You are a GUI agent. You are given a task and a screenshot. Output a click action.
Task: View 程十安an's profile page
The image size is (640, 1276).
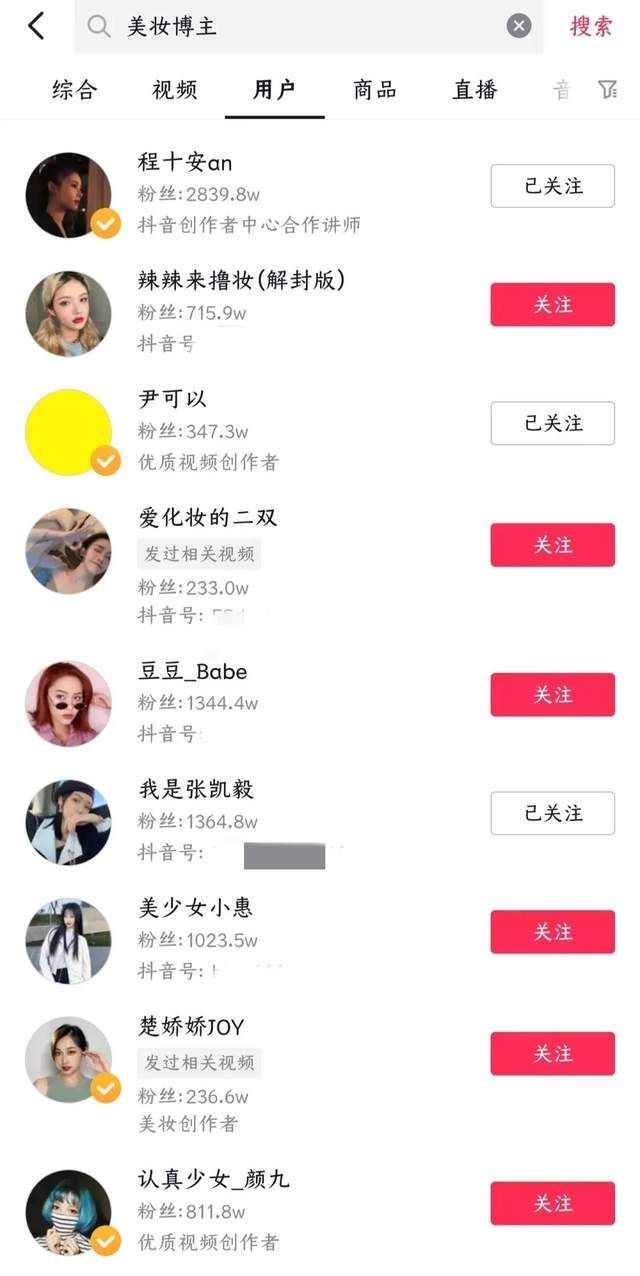(185, 162)
